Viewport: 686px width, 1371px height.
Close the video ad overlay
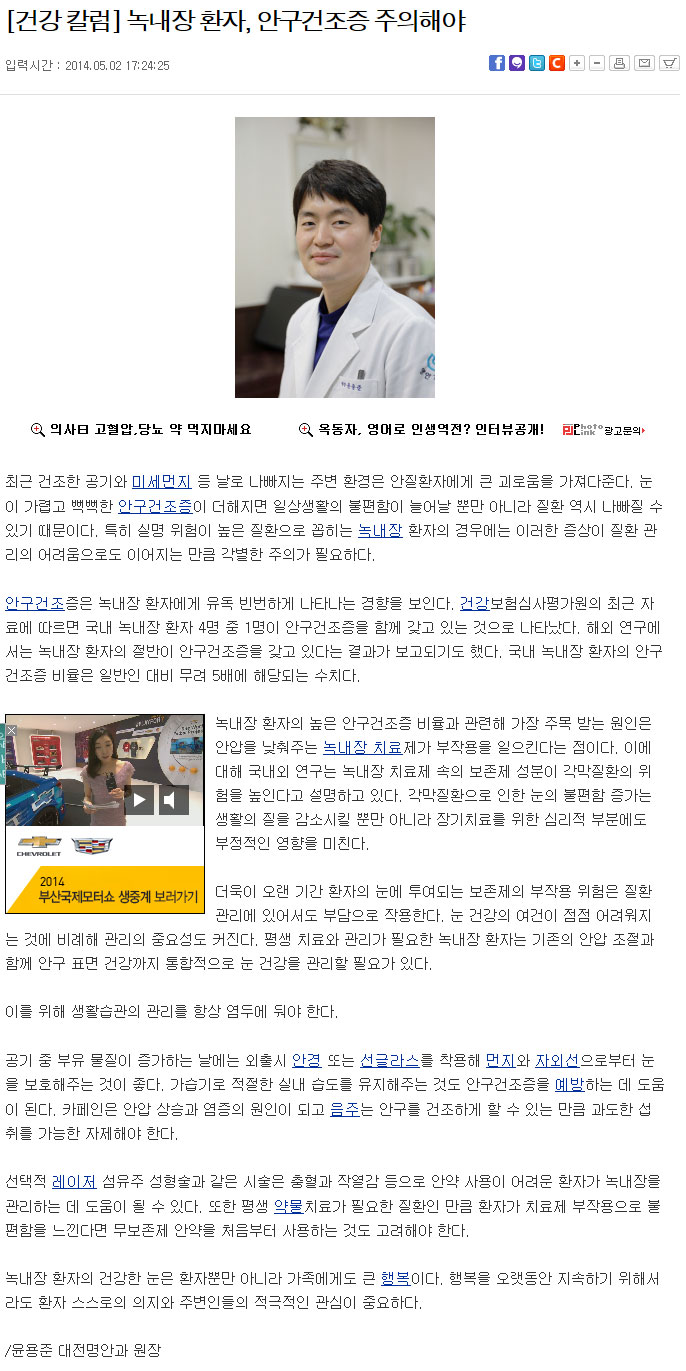click(12, 730)
